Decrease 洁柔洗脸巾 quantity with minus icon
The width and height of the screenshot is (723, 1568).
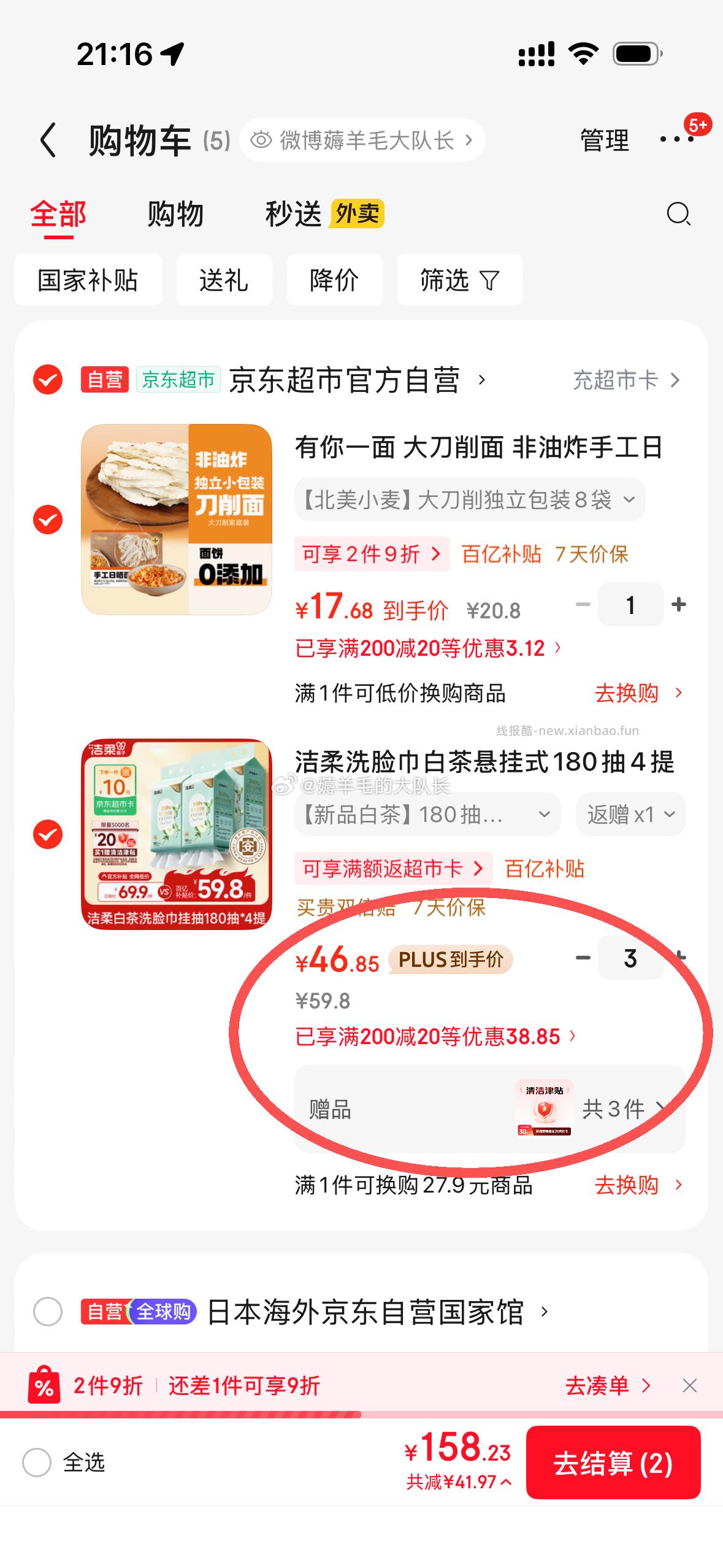581,958
